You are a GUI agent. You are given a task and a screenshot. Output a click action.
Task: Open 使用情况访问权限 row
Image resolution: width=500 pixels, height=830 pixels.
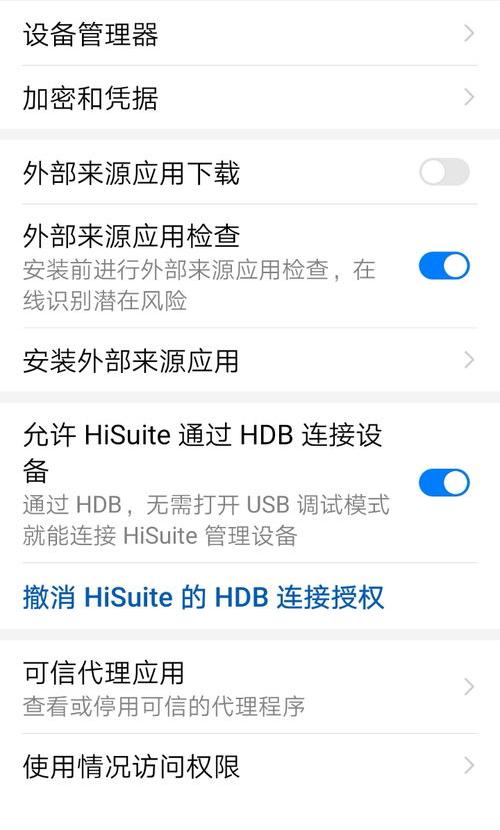[x=250, y=766]
